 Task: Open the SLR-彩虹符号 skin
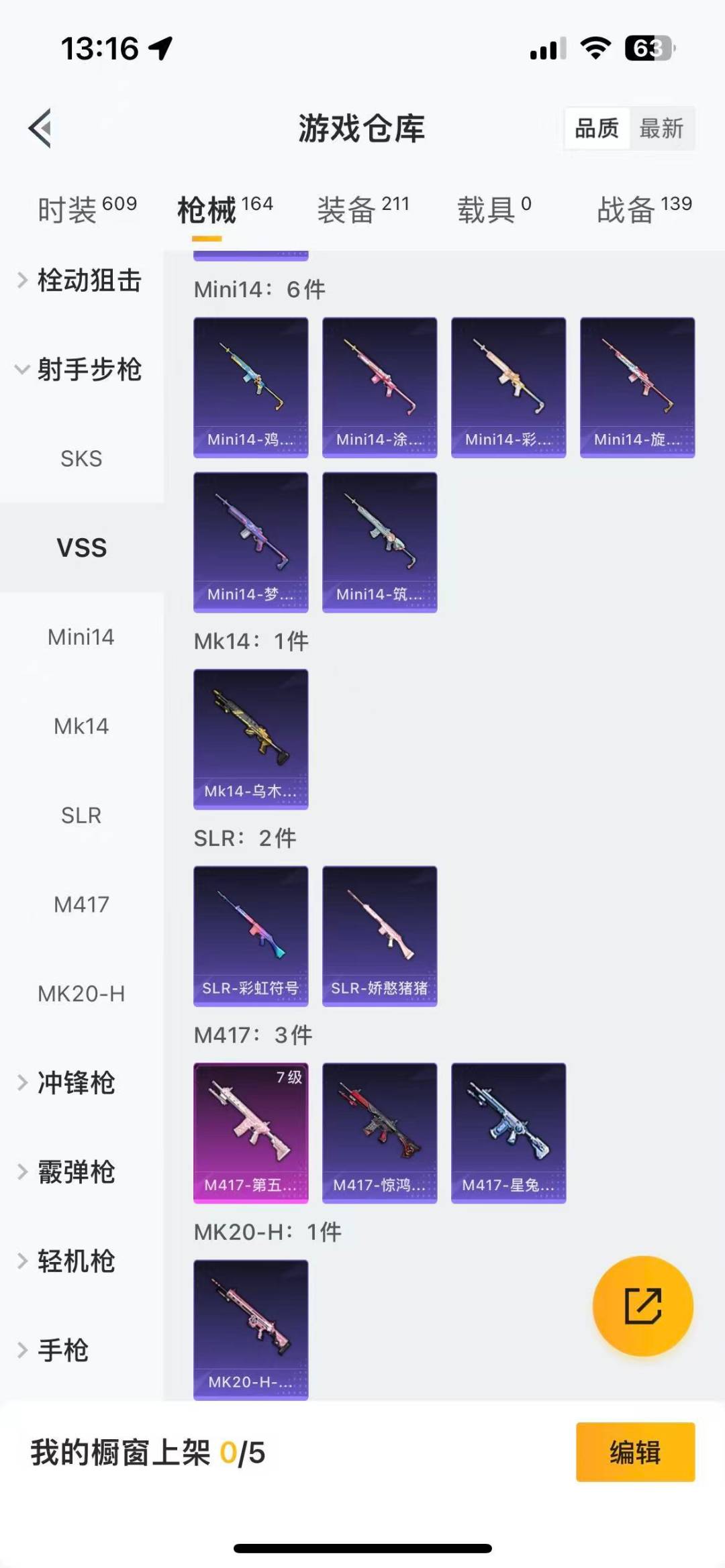250,935
